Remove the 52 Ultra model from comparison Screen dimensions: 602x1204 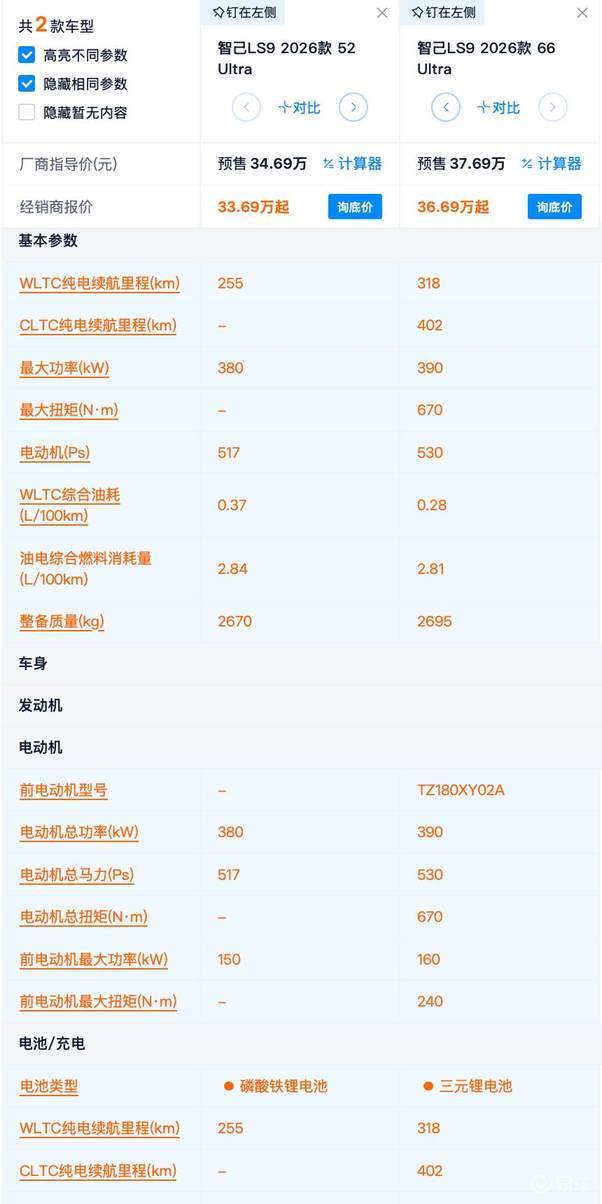382,13
